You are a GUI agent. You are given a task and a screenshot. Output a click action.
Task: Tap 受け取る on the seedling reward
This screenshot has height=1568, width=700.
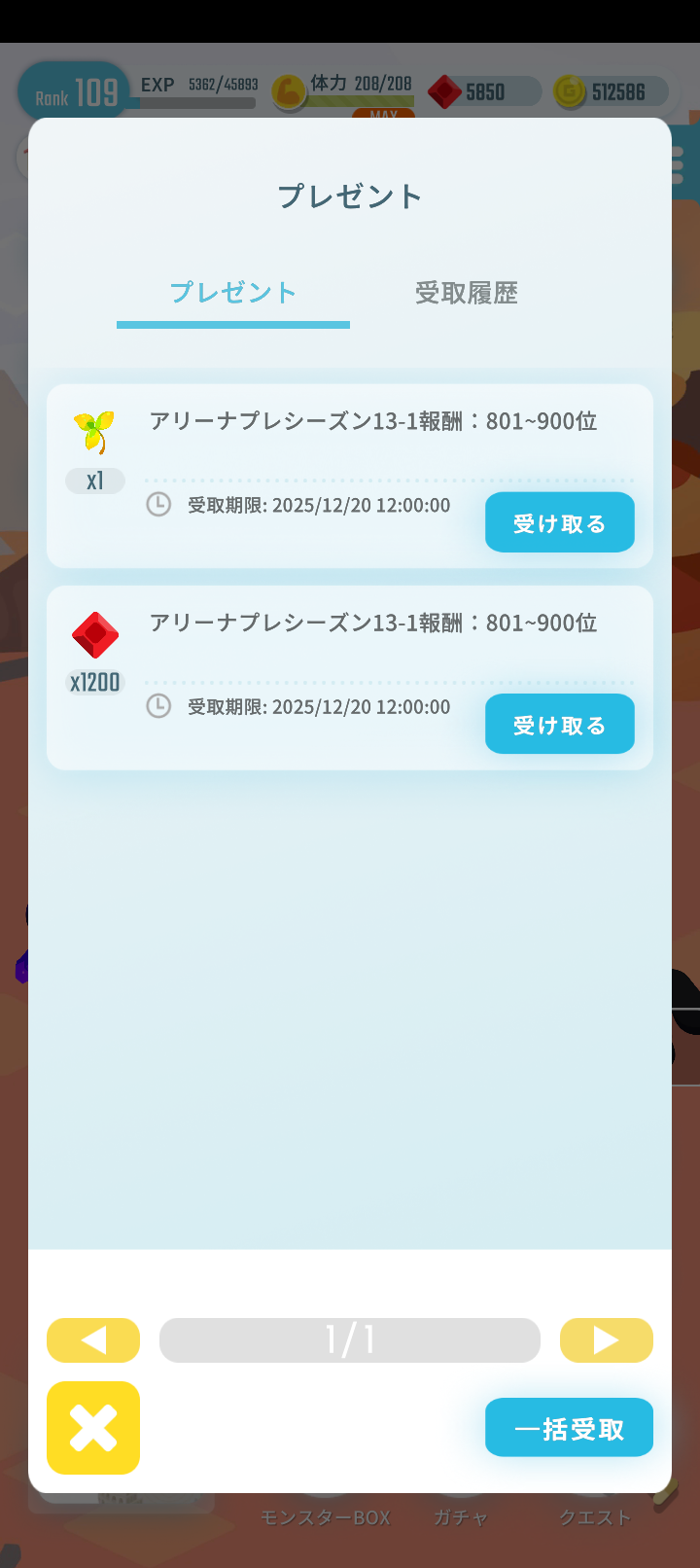[x=559, y=522]
